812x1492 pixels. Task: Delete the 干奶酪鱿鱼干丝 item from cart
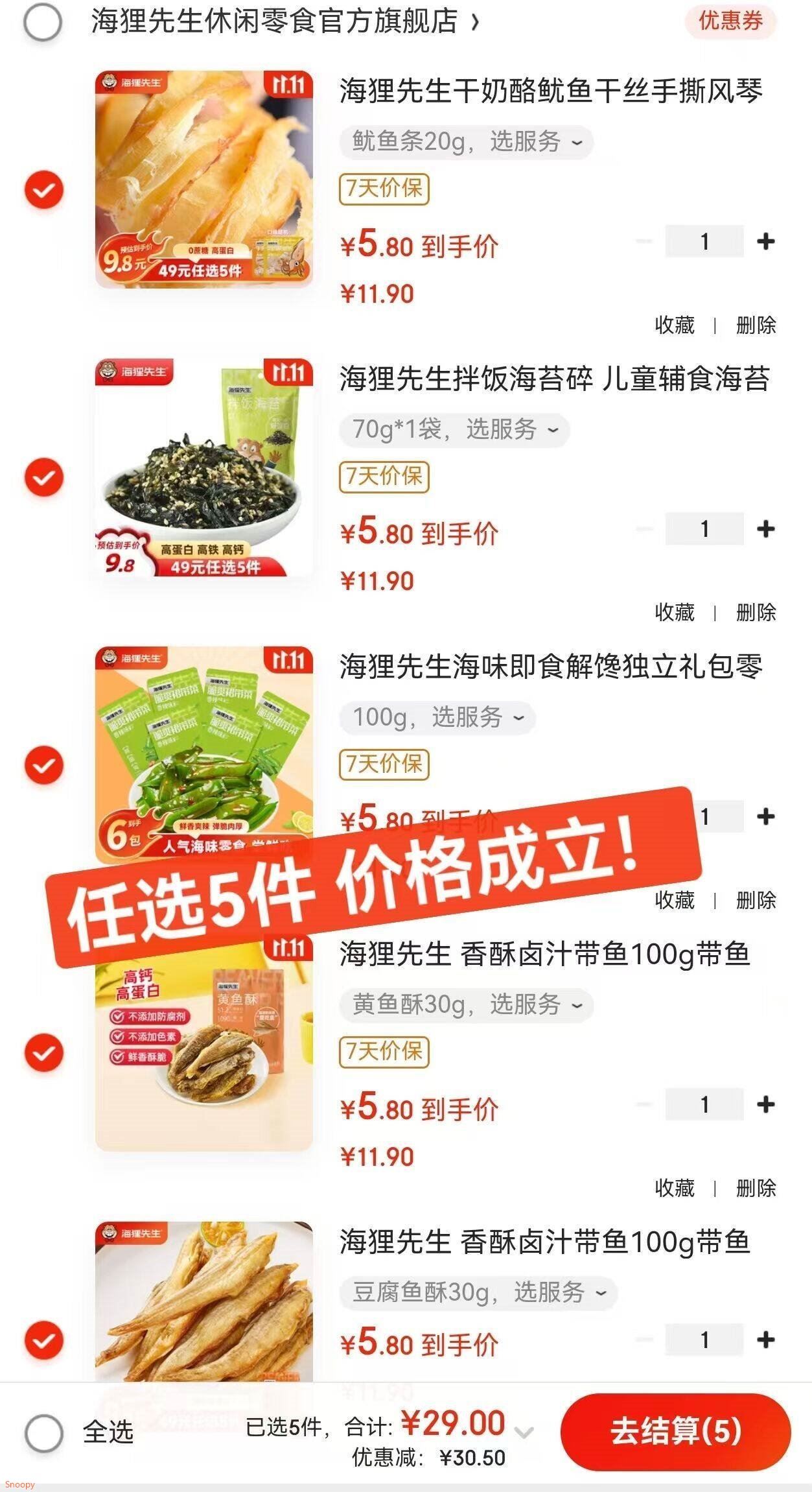pos(756,325)
